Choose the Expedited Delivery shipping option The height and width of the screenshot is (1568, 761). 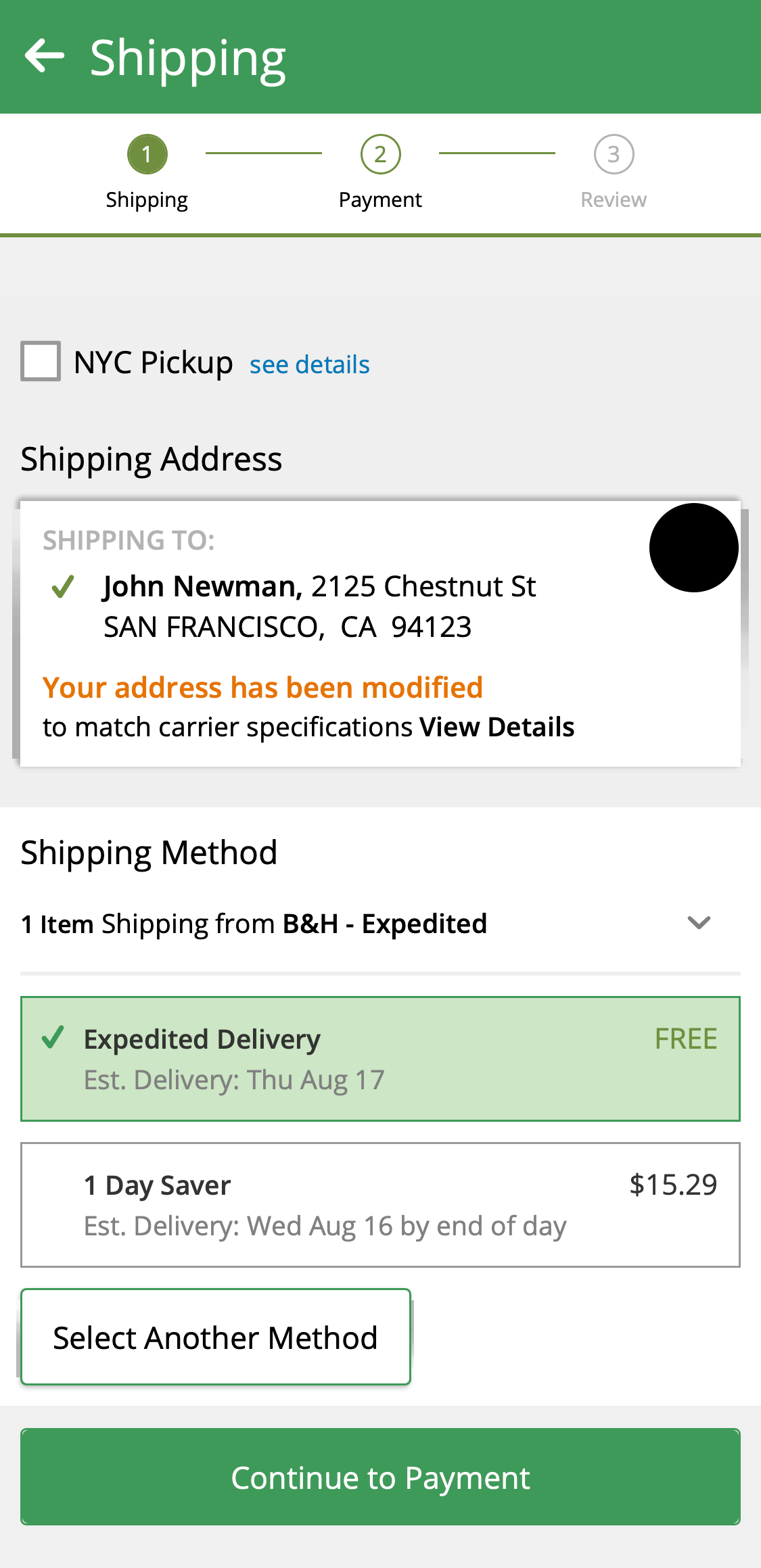pos(380,1058)
